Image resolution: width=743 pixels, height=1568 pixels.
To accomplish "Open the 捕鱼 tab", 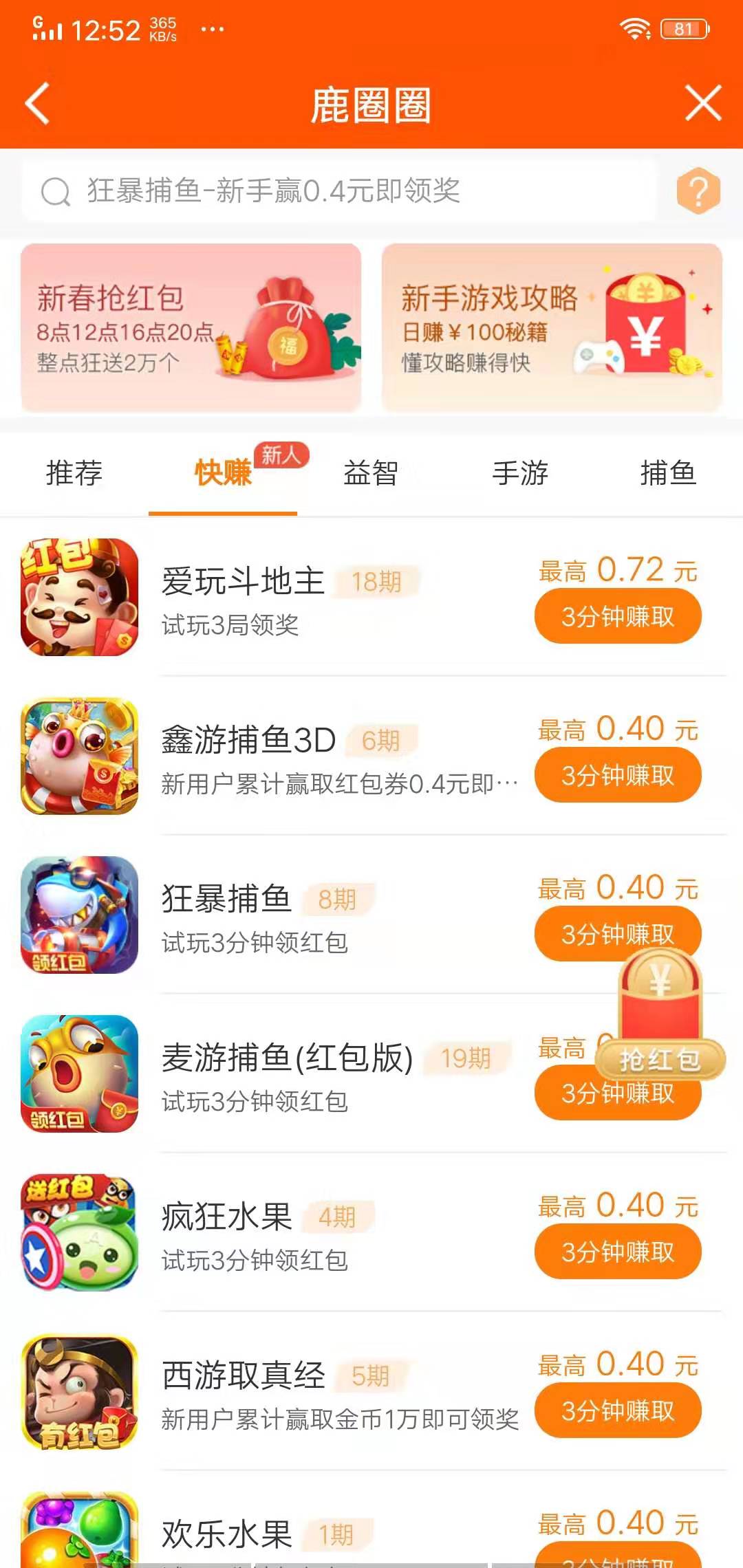I will (666, 473).
